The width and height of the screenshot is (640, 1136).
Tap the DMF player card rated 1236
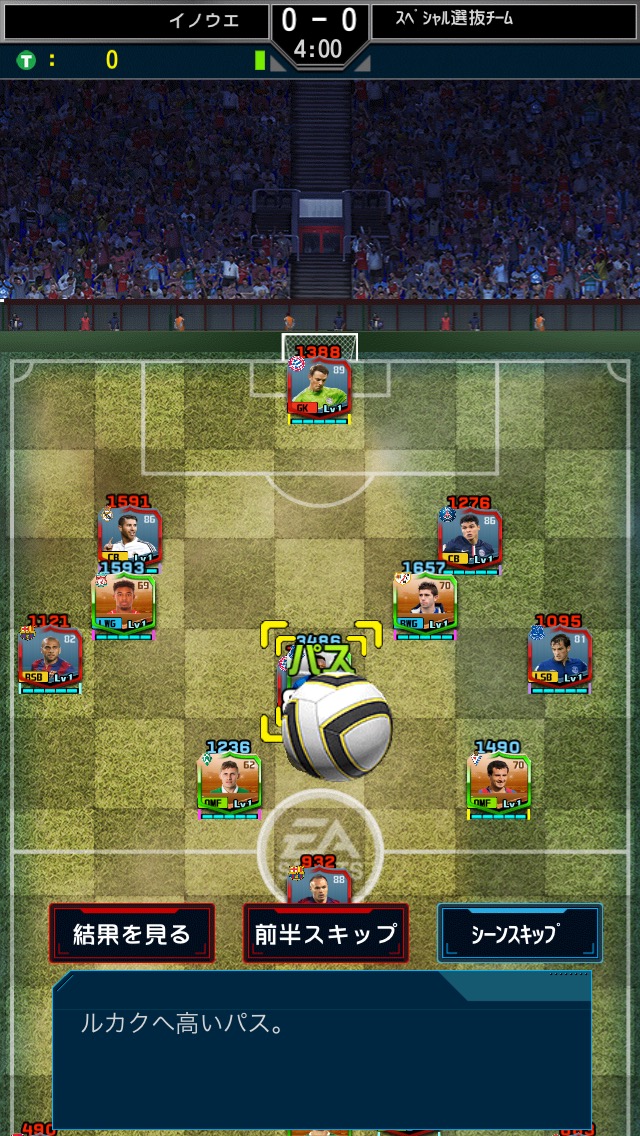click(x=230, y=784)
